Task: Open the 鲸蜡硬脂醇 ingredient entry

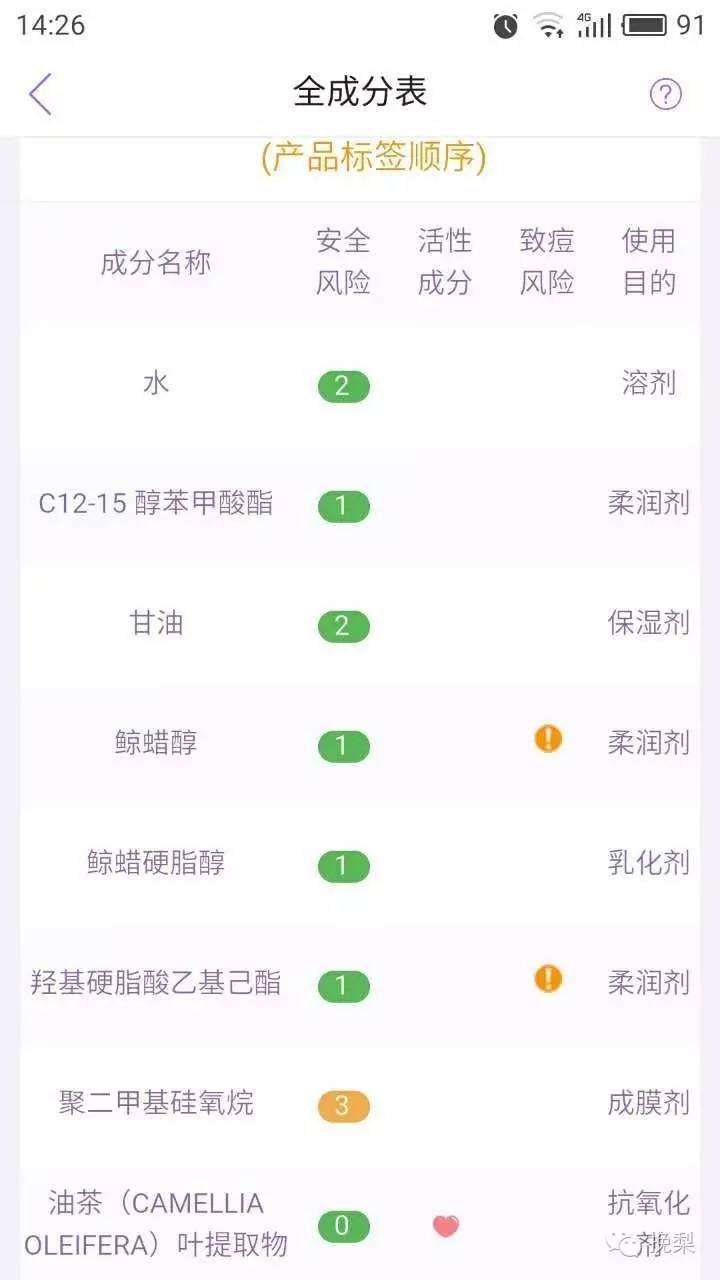Action: [360, 864]
